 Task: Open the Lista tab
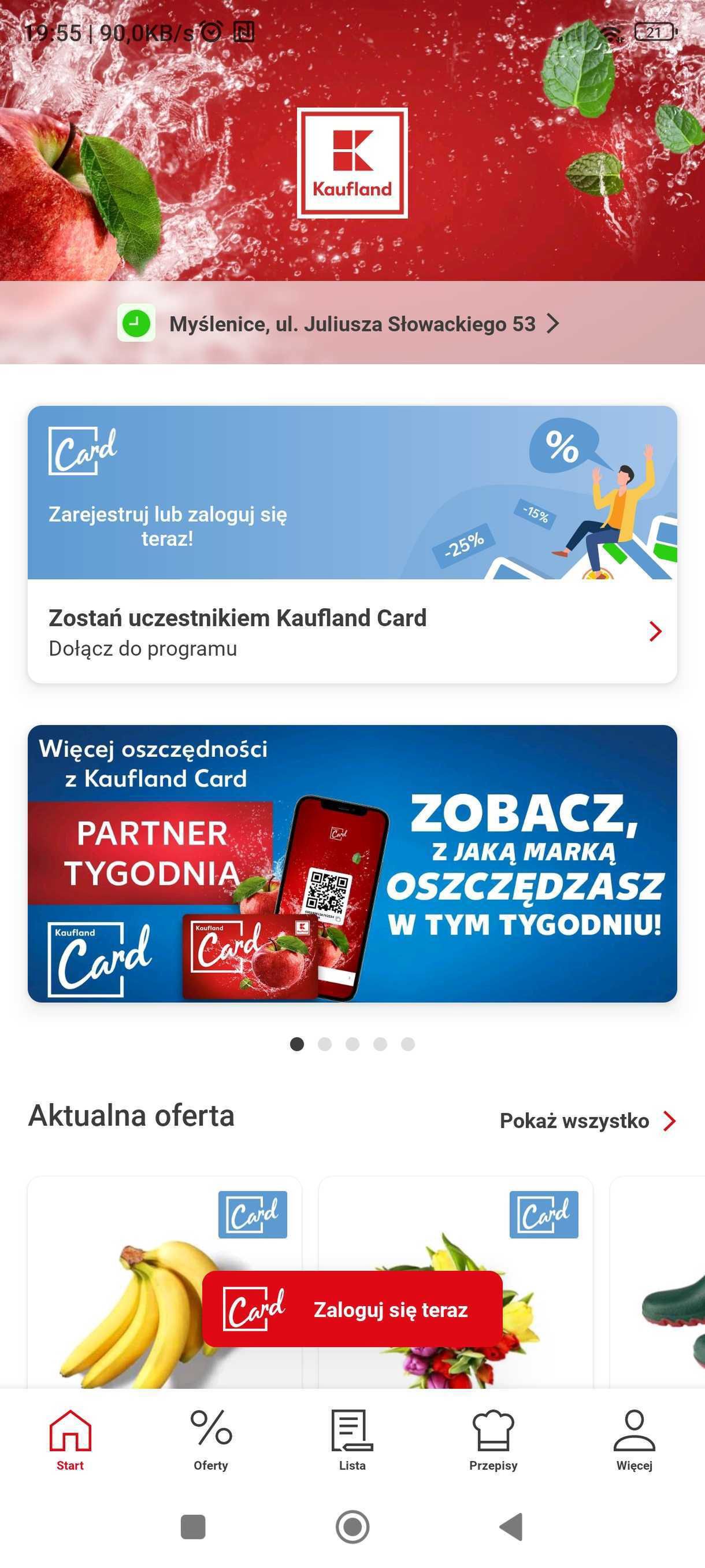[352, 1440]
